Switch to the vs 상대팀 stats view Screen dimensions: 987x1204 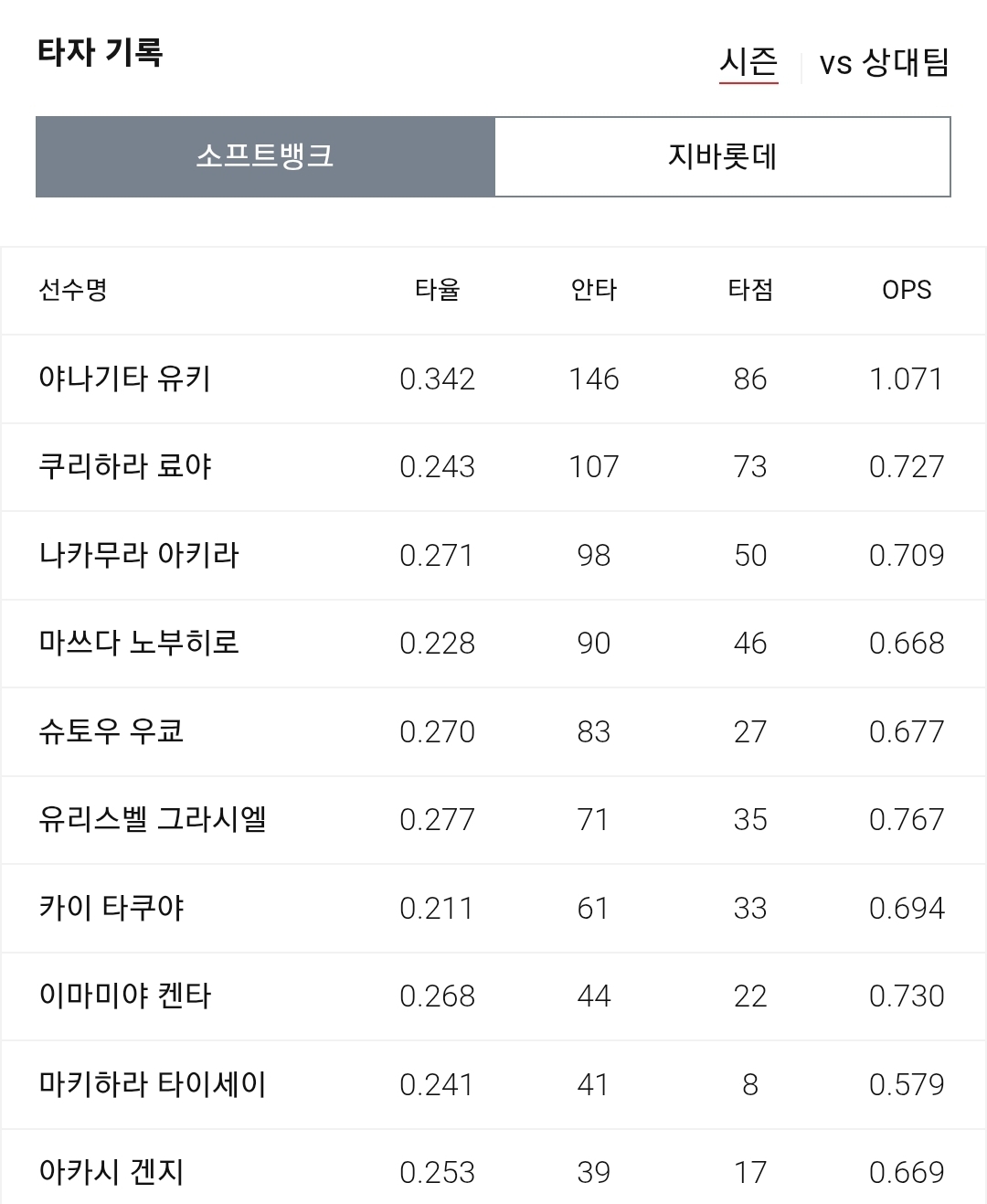tap(884, 63)
